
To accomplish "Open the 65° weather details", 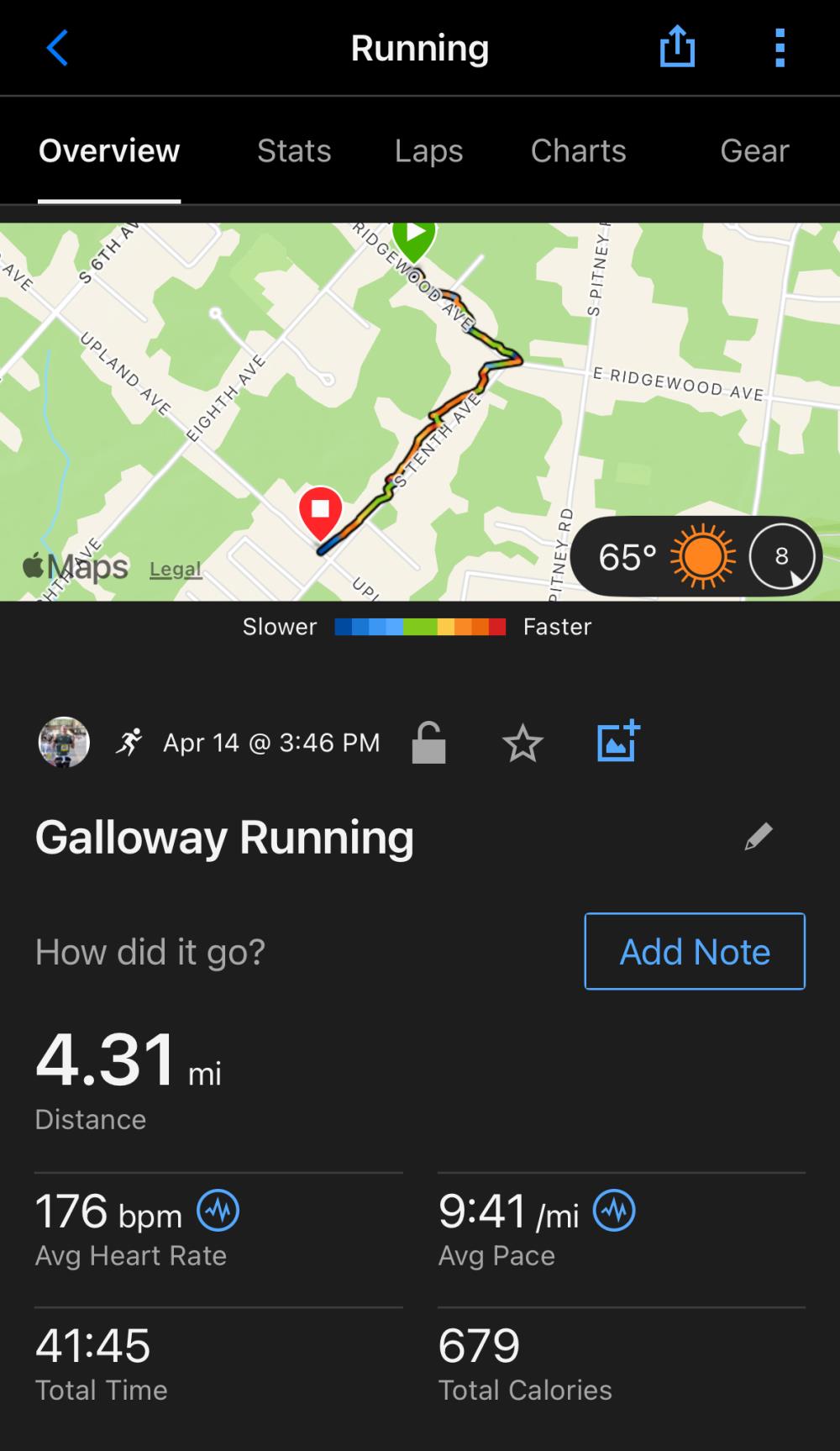I will [696, 556].
